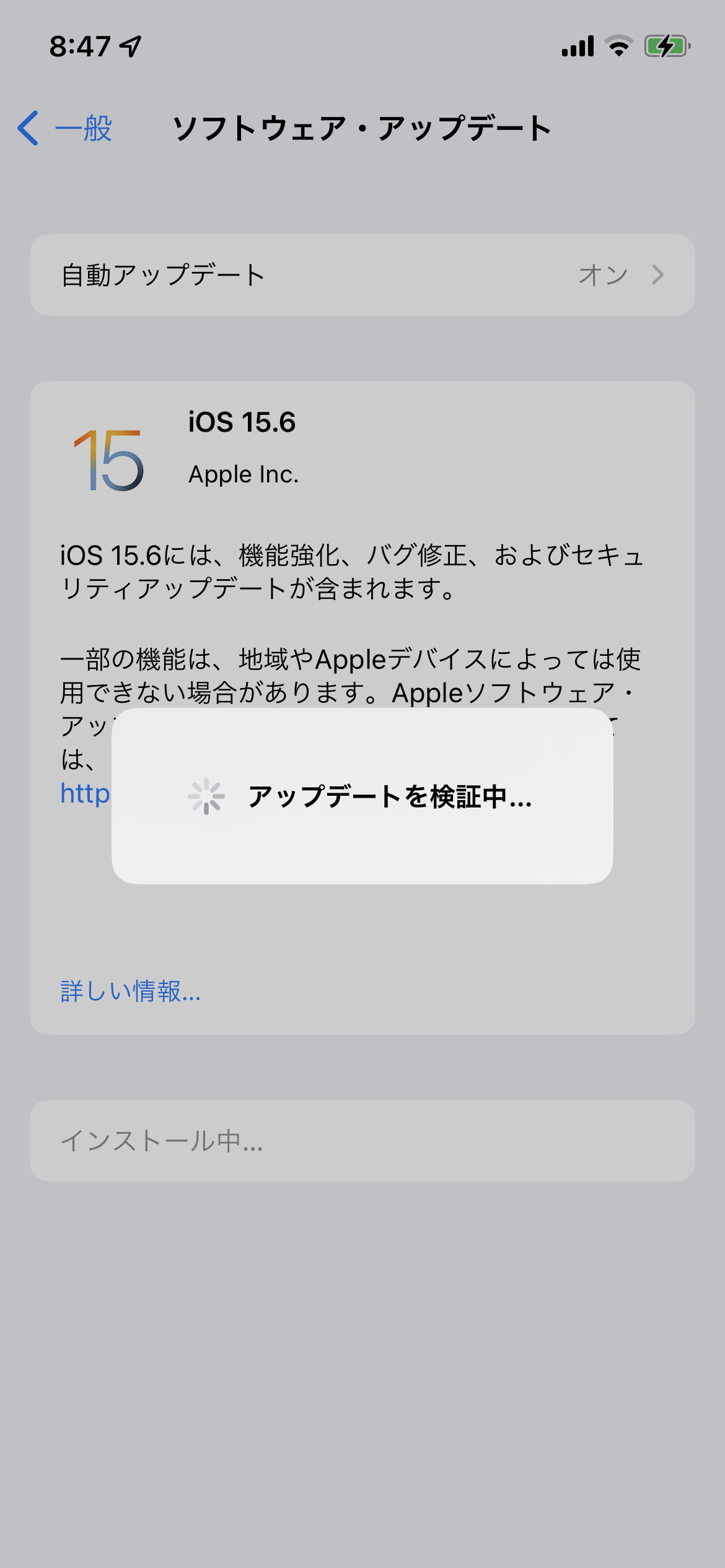Image resolution: width=725 pixels, height=1568 pixels.
Task: Go back to the 一般 settings
Action: coord(66,129)
